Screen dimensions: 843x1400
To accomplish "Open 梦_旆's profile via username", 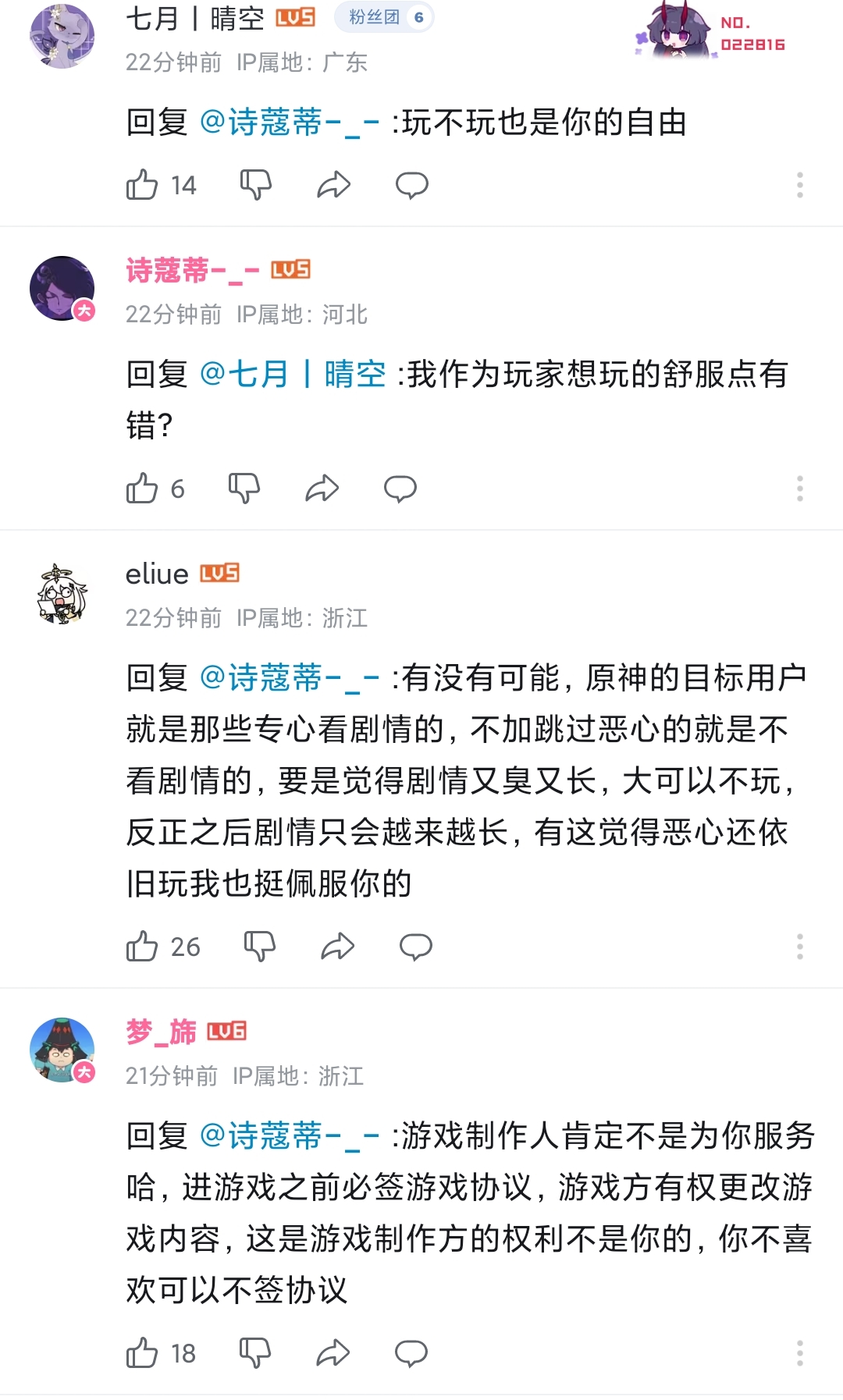I will click(161, 1032).
